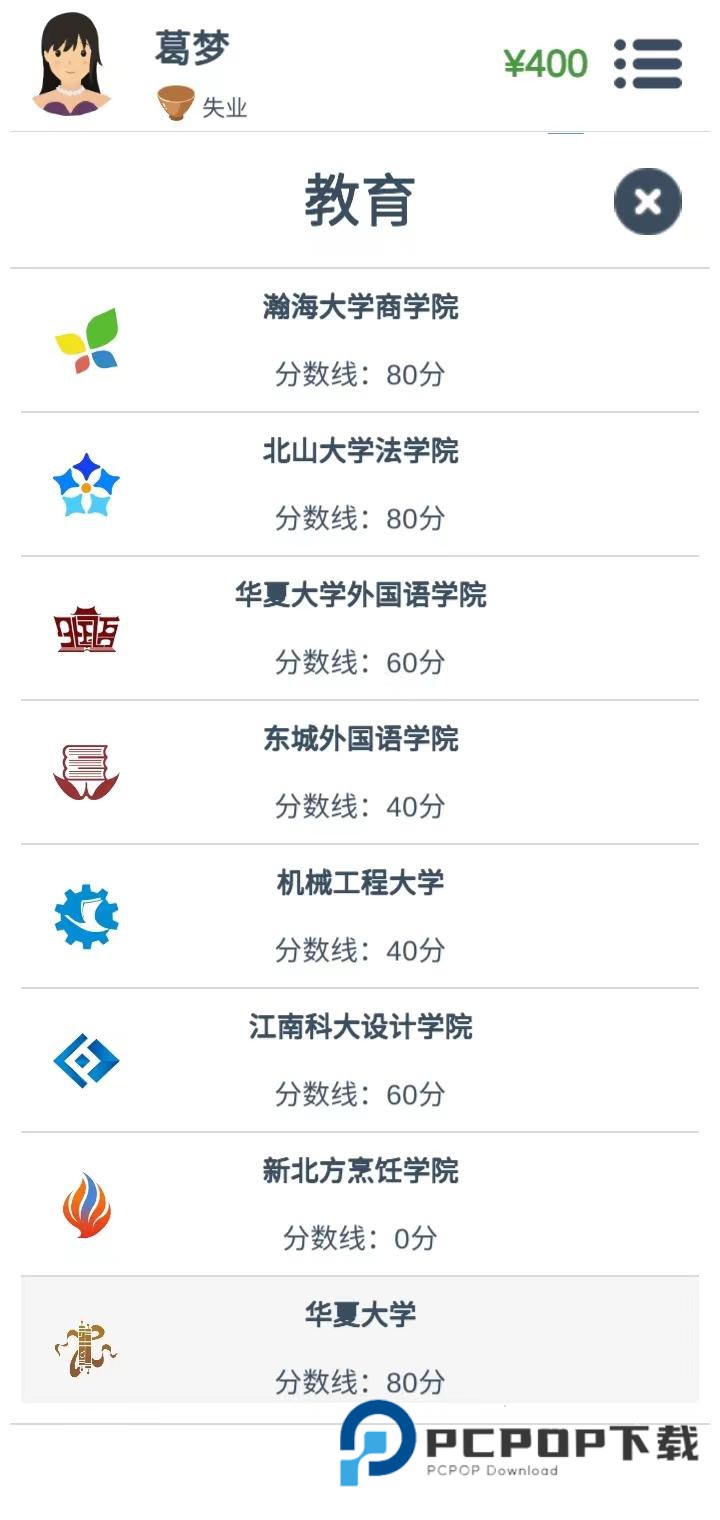The width and height of the screenshot is (720, 1520).
Task: Select the 东城外国语学院 book icon
Action: coord(88,772)
